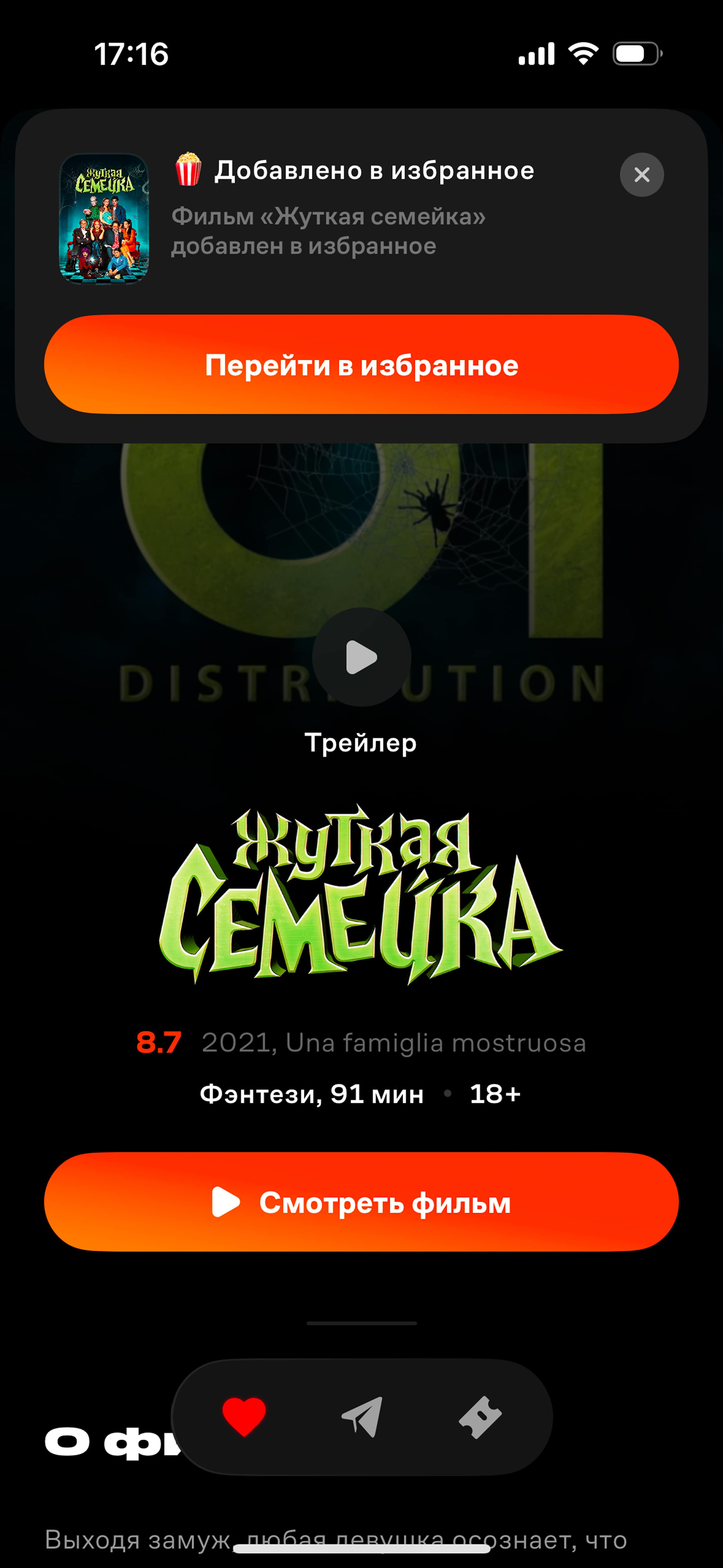Start watching with "Смотреть фильм"
The image size is (723, 1568).
(361, 1202)
